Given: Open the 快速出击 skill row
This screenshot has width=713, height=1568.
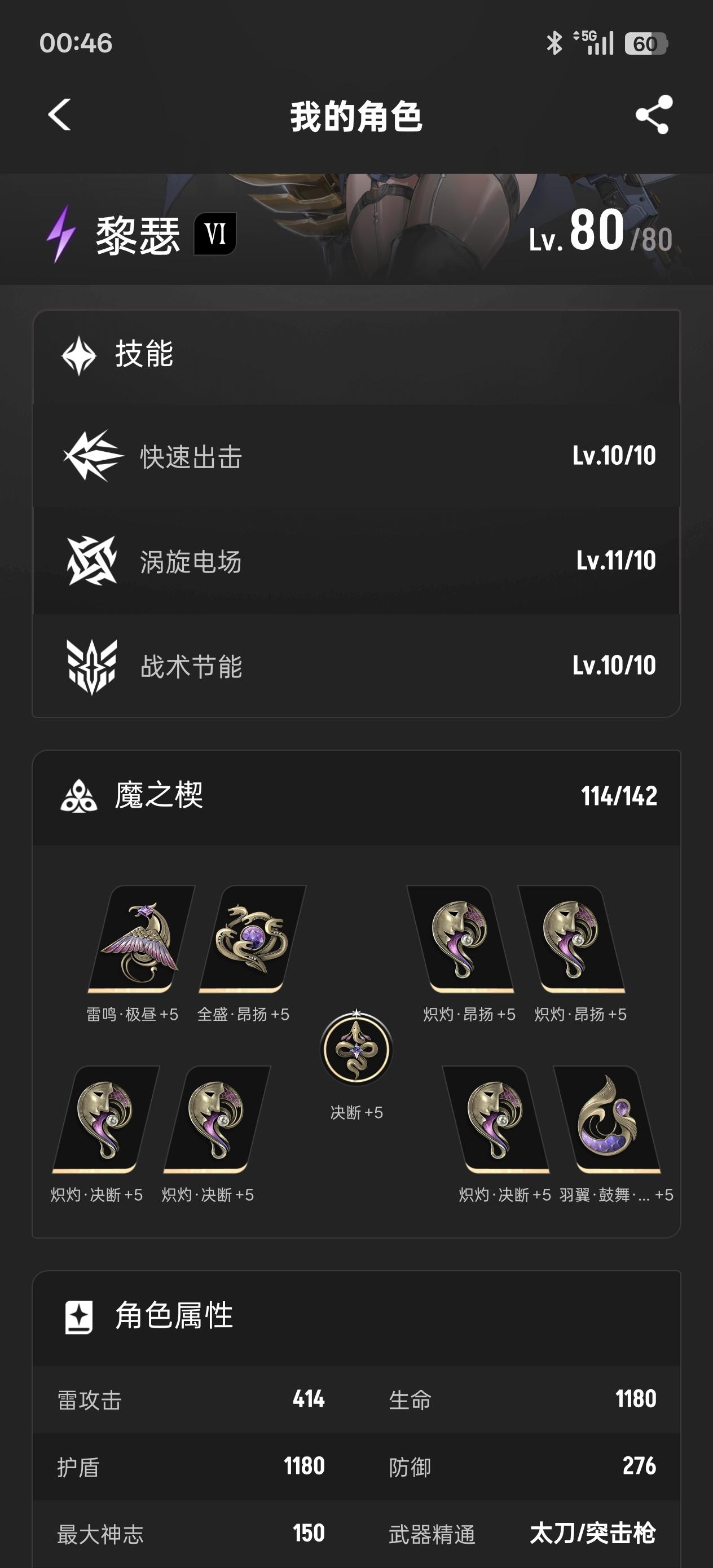Looking at the screenshot, I should pos(356,456).
